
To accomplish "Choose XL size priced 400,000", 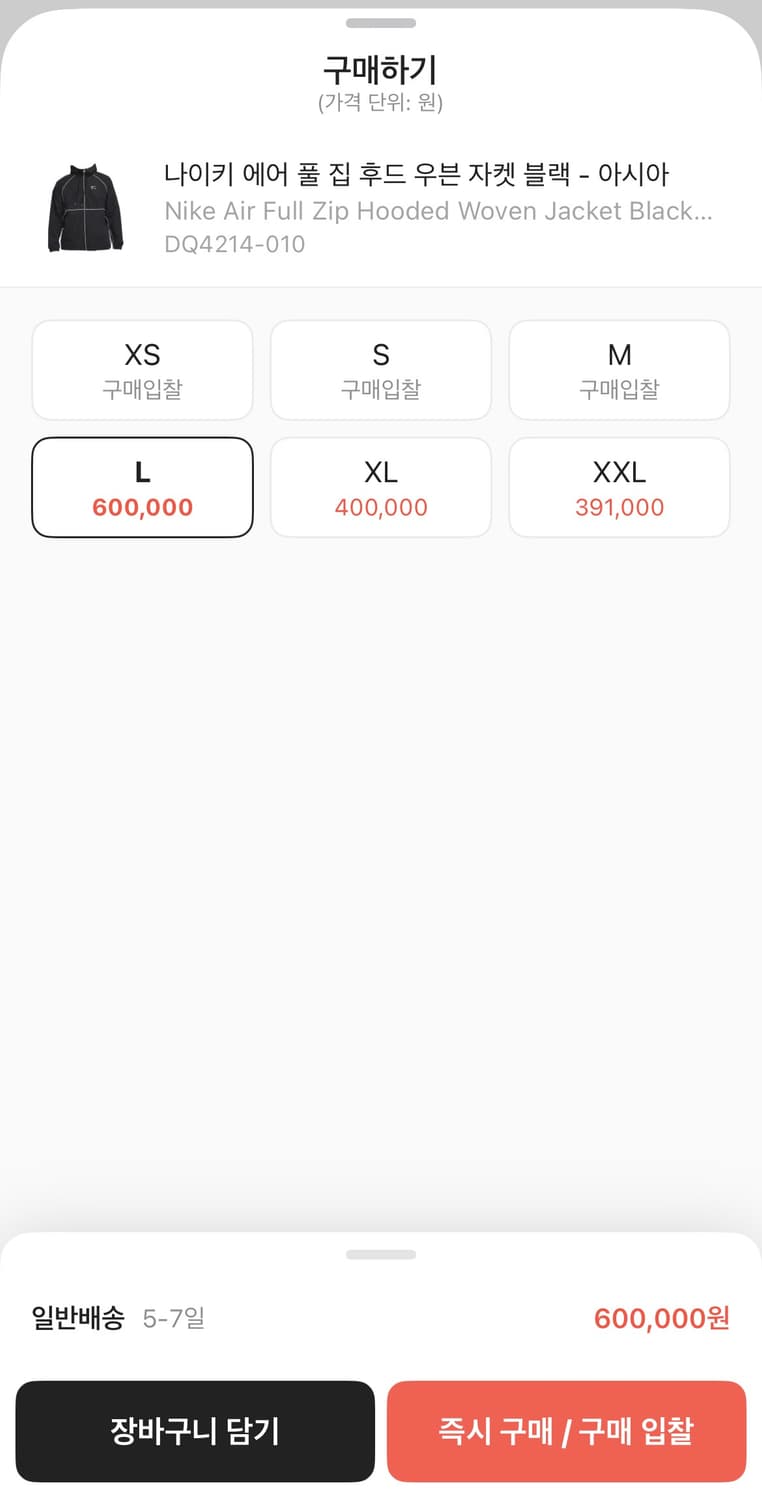I will 380,487.
